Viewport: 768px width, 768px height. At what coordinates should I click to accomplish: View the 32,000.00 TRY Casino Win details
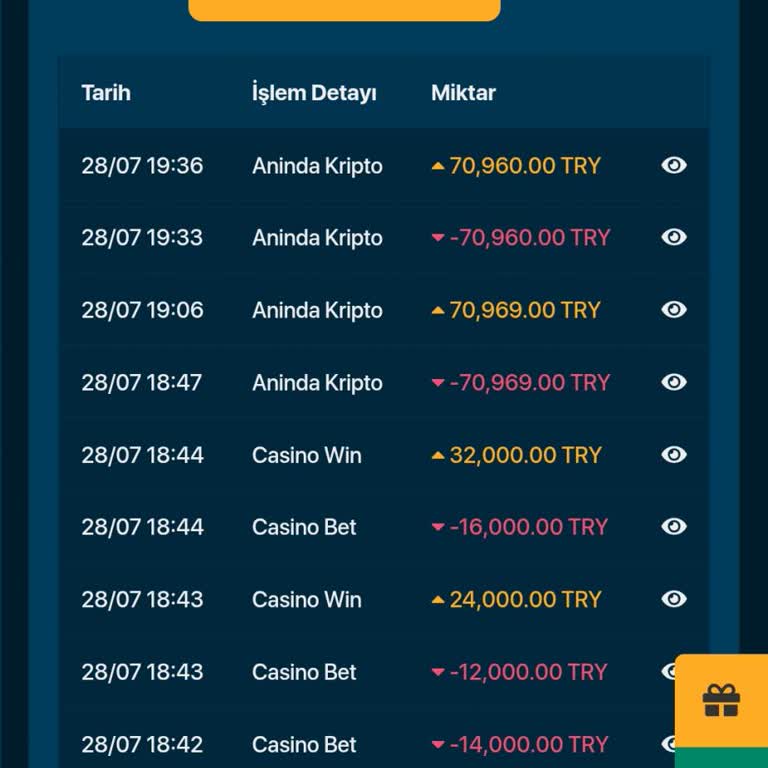coord(674,455)
